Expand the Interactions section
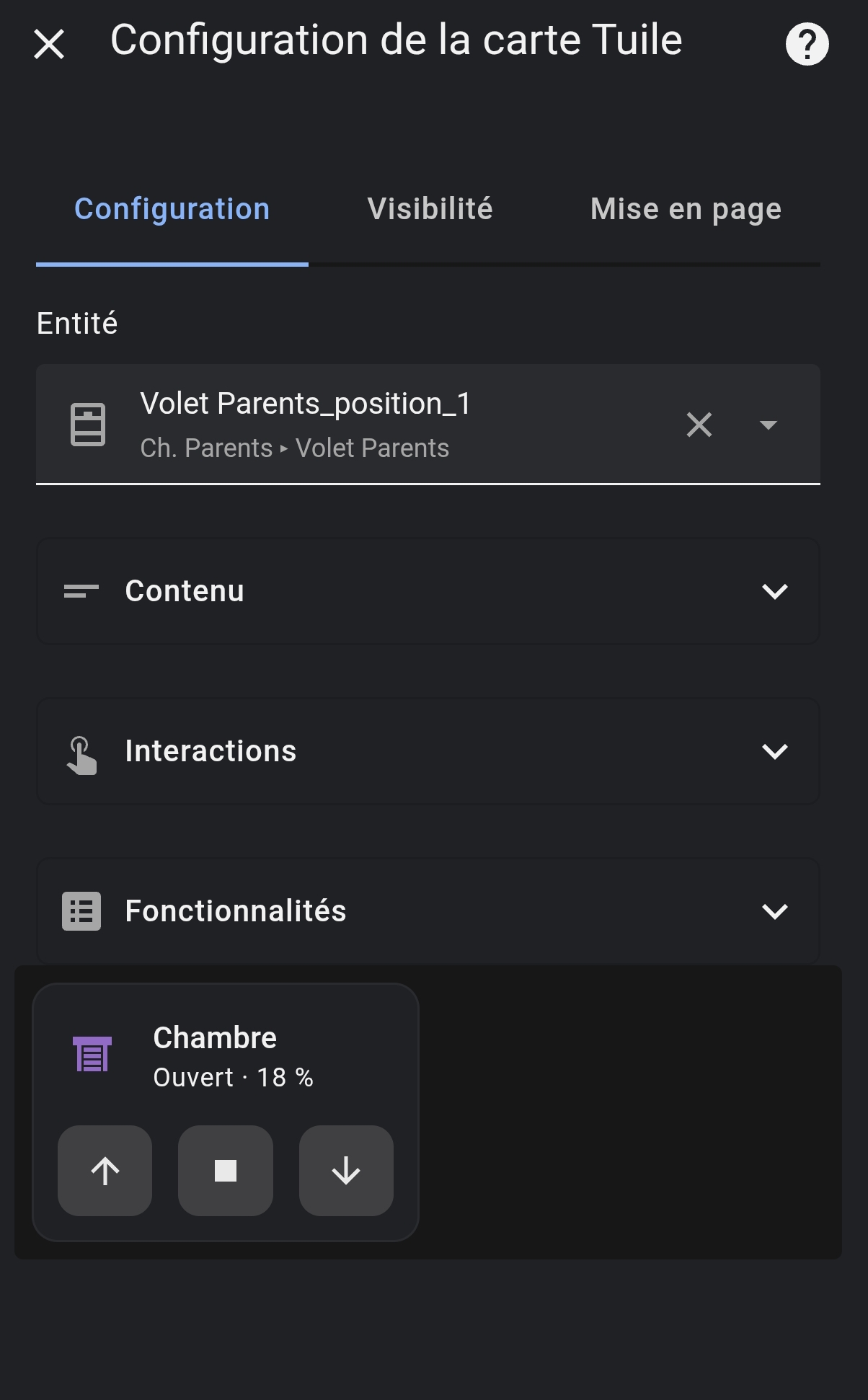Image resolution: width=868 pixels, height=1400 pixels. (428, 751)
